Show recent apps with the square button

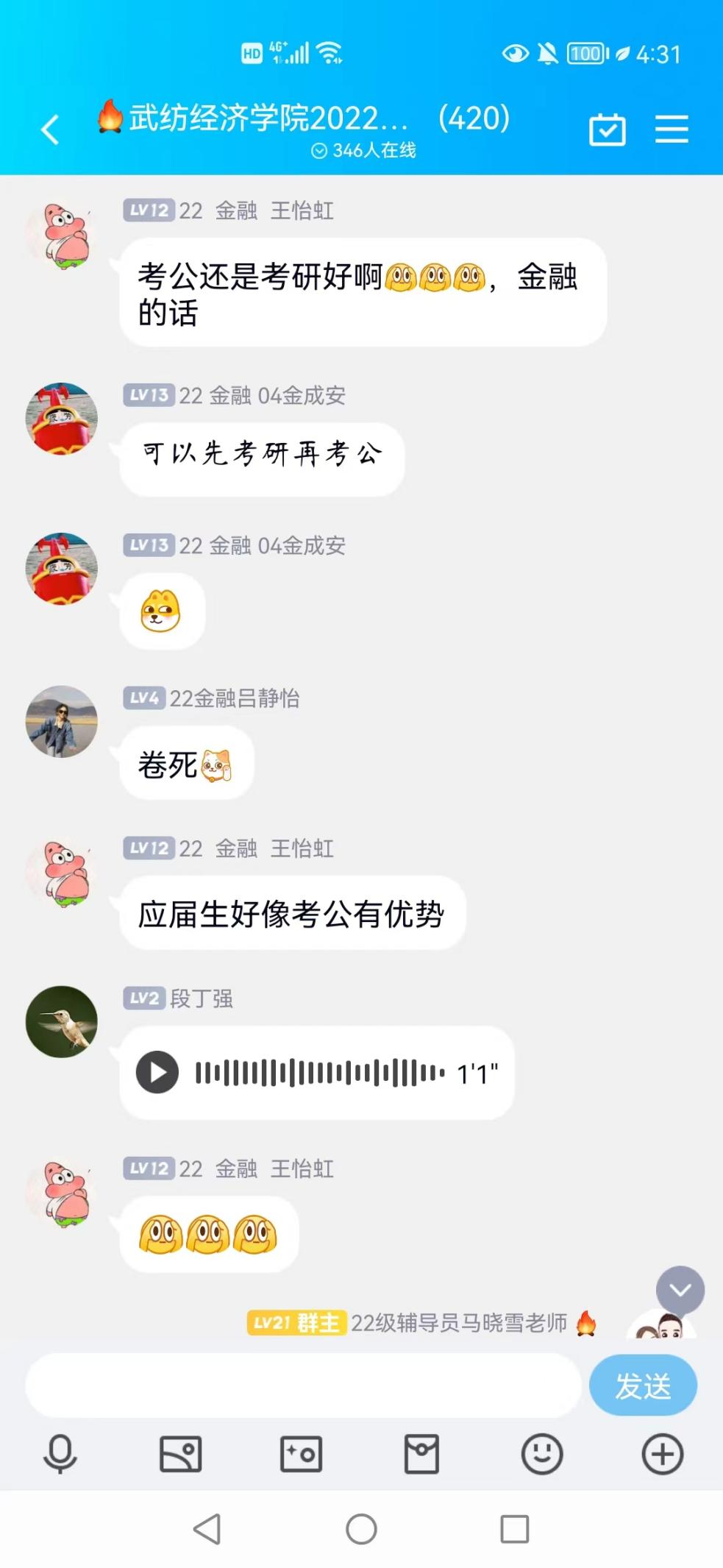tap(515, 1529)
